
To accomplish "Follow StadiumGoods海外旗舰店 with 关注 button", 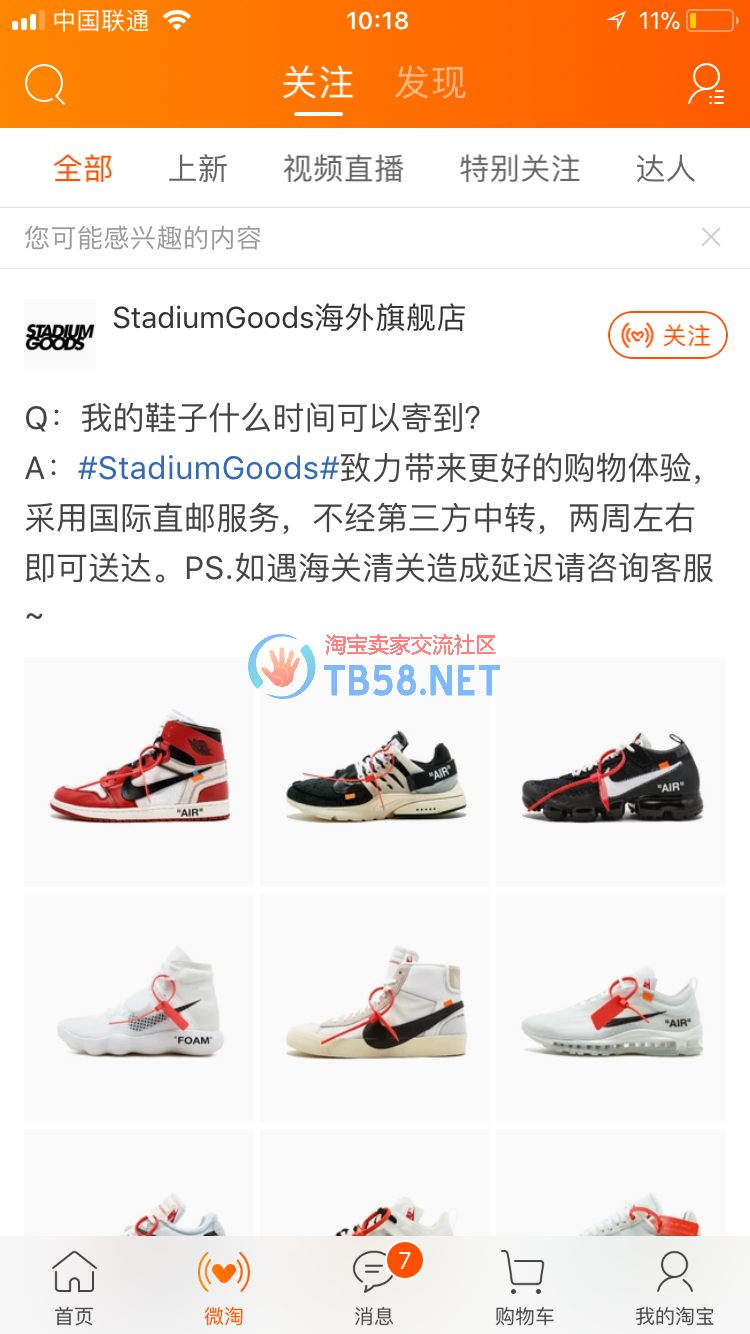I will click(667, 336).
